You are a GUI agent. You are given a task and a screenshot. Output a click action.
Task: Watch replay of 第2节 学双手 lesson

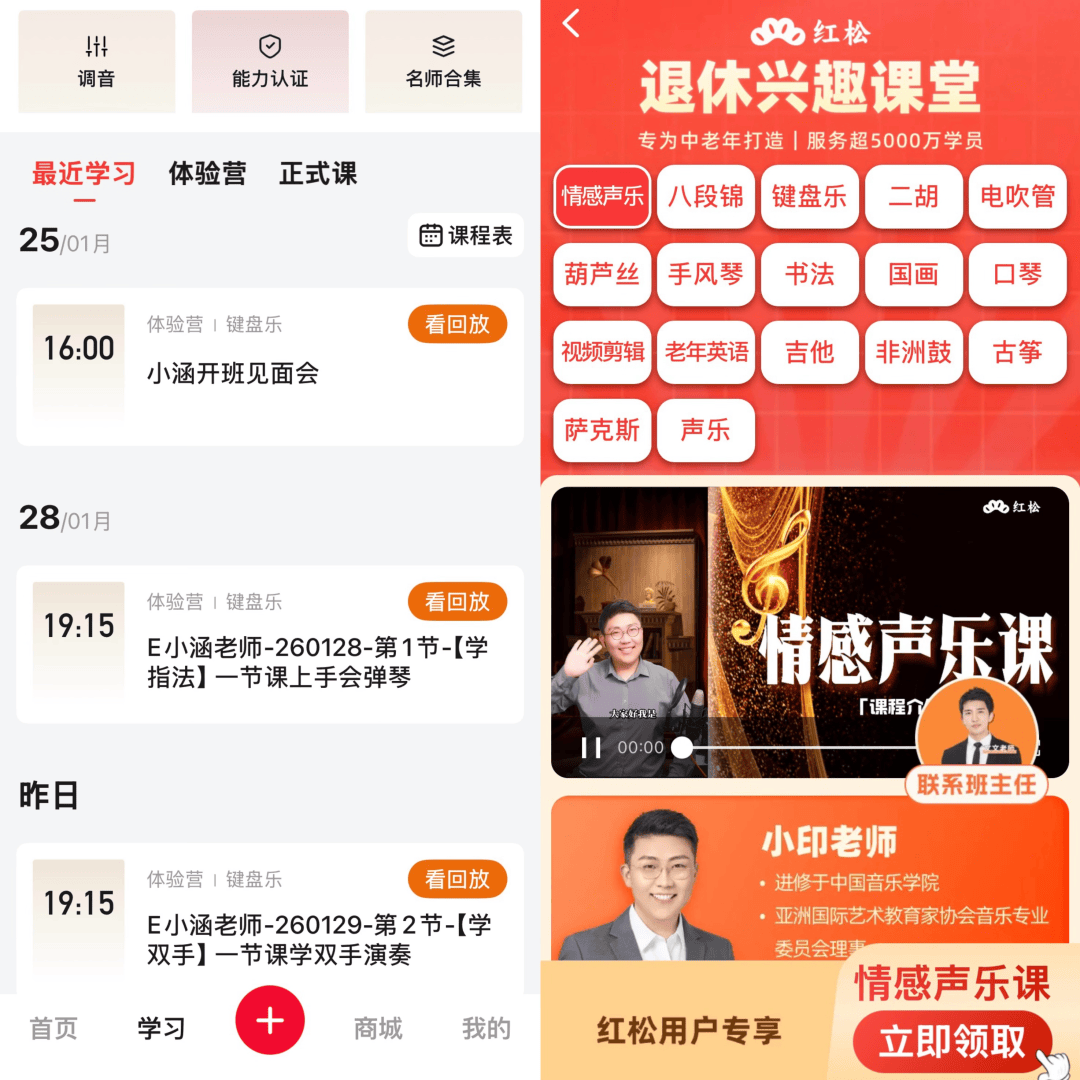coord(457,880)
